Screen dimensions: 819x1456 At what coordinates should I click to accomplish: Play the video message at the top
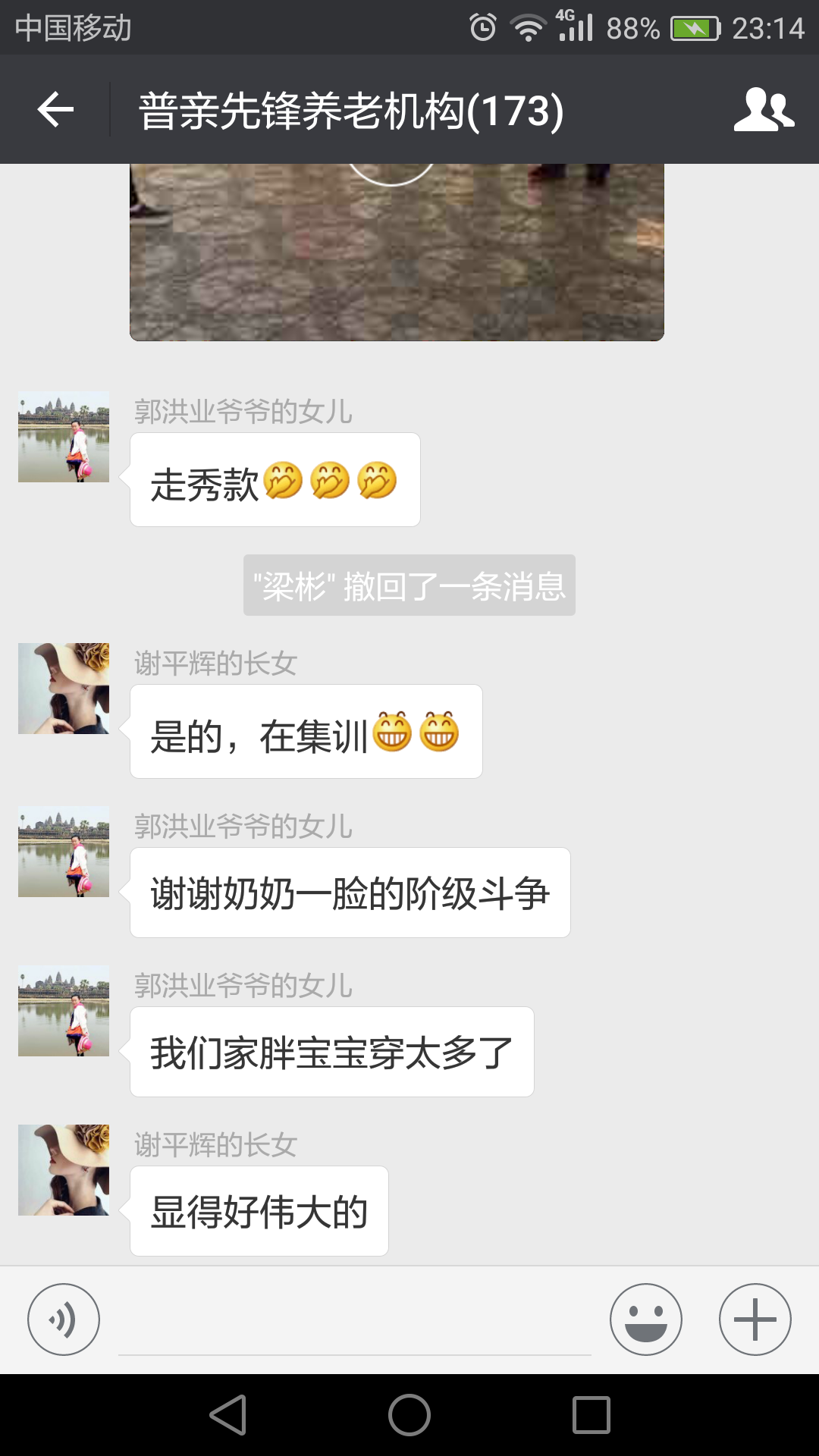[x=396, y=250]
